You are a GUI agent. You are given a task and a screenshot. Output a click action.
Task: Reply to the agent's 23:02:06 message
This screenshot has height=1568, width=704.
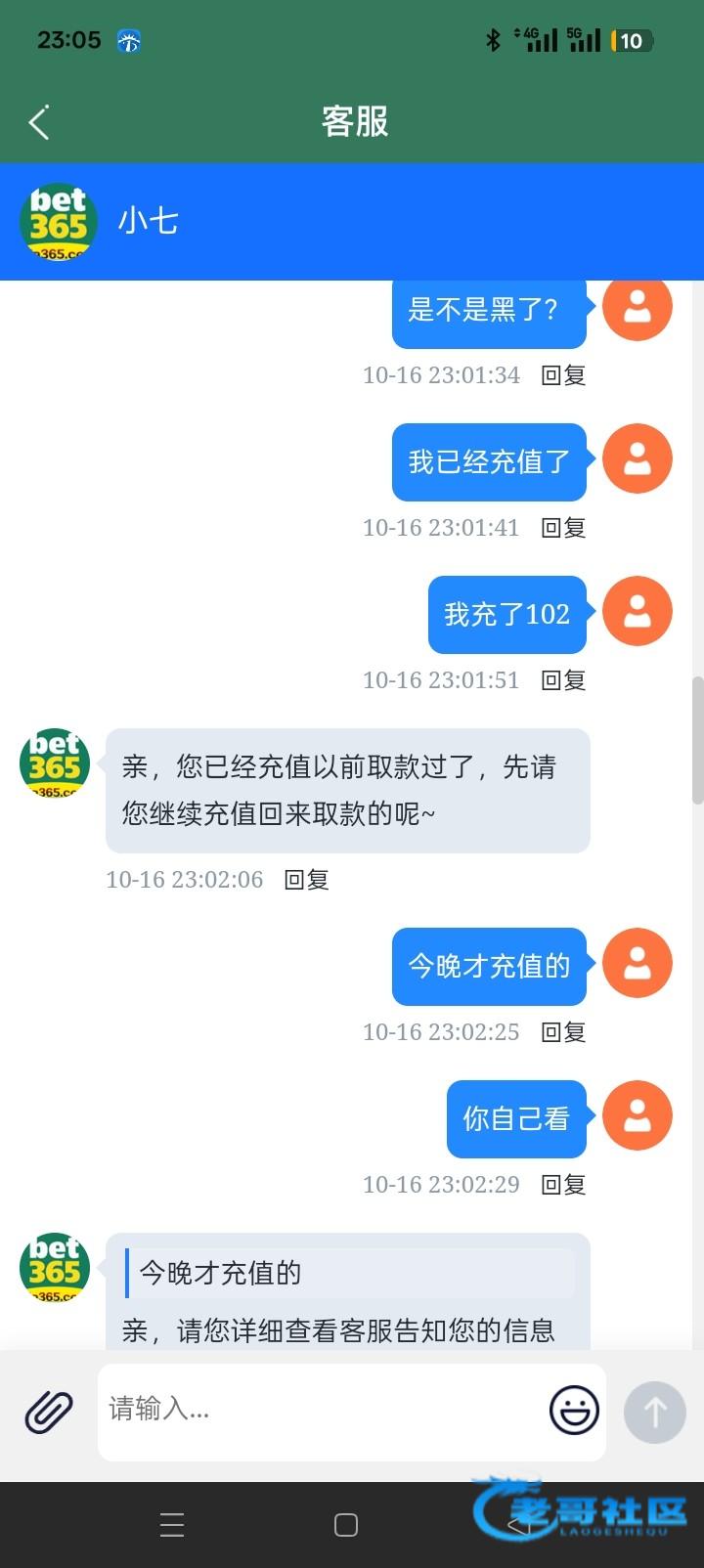click(x=306, y=880)
